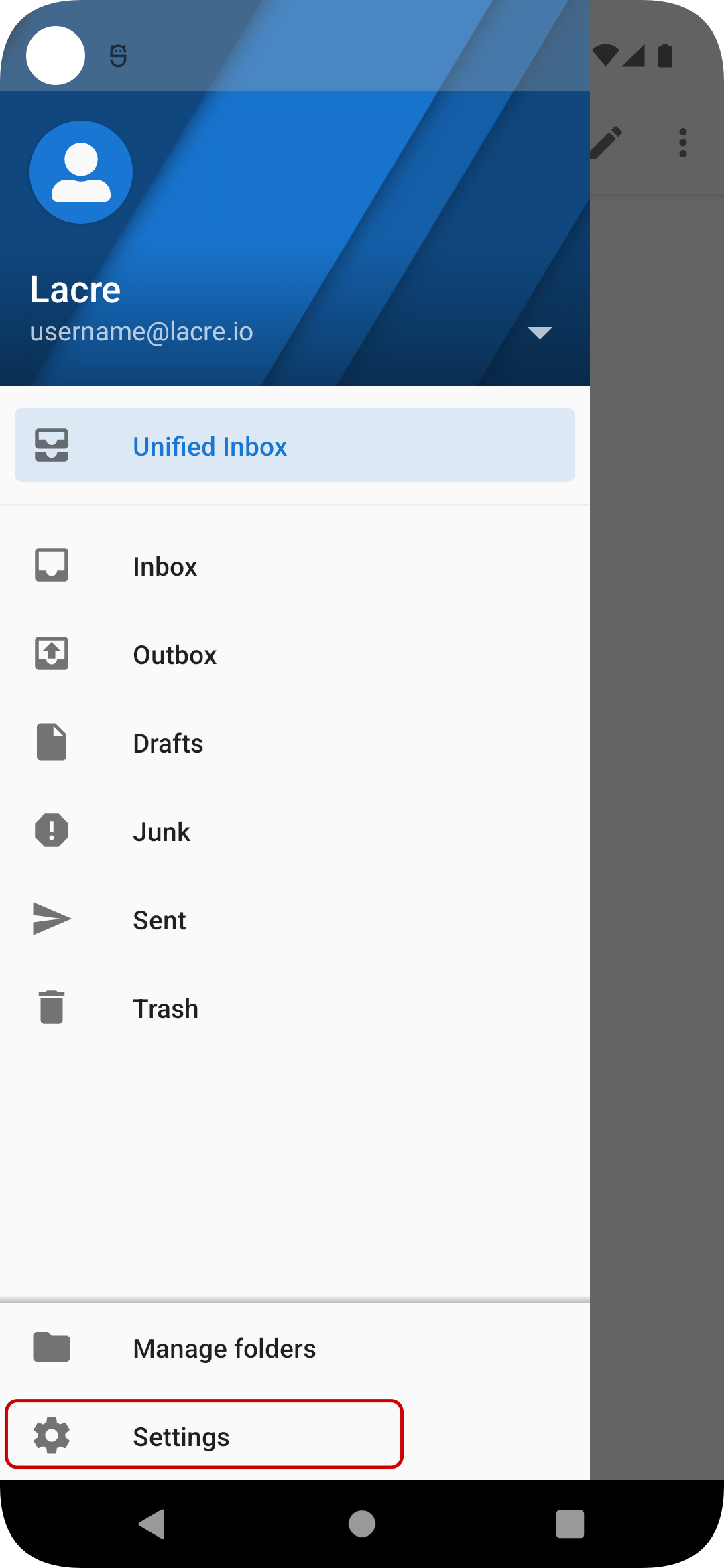Select Manage folders

point(295,1348)
